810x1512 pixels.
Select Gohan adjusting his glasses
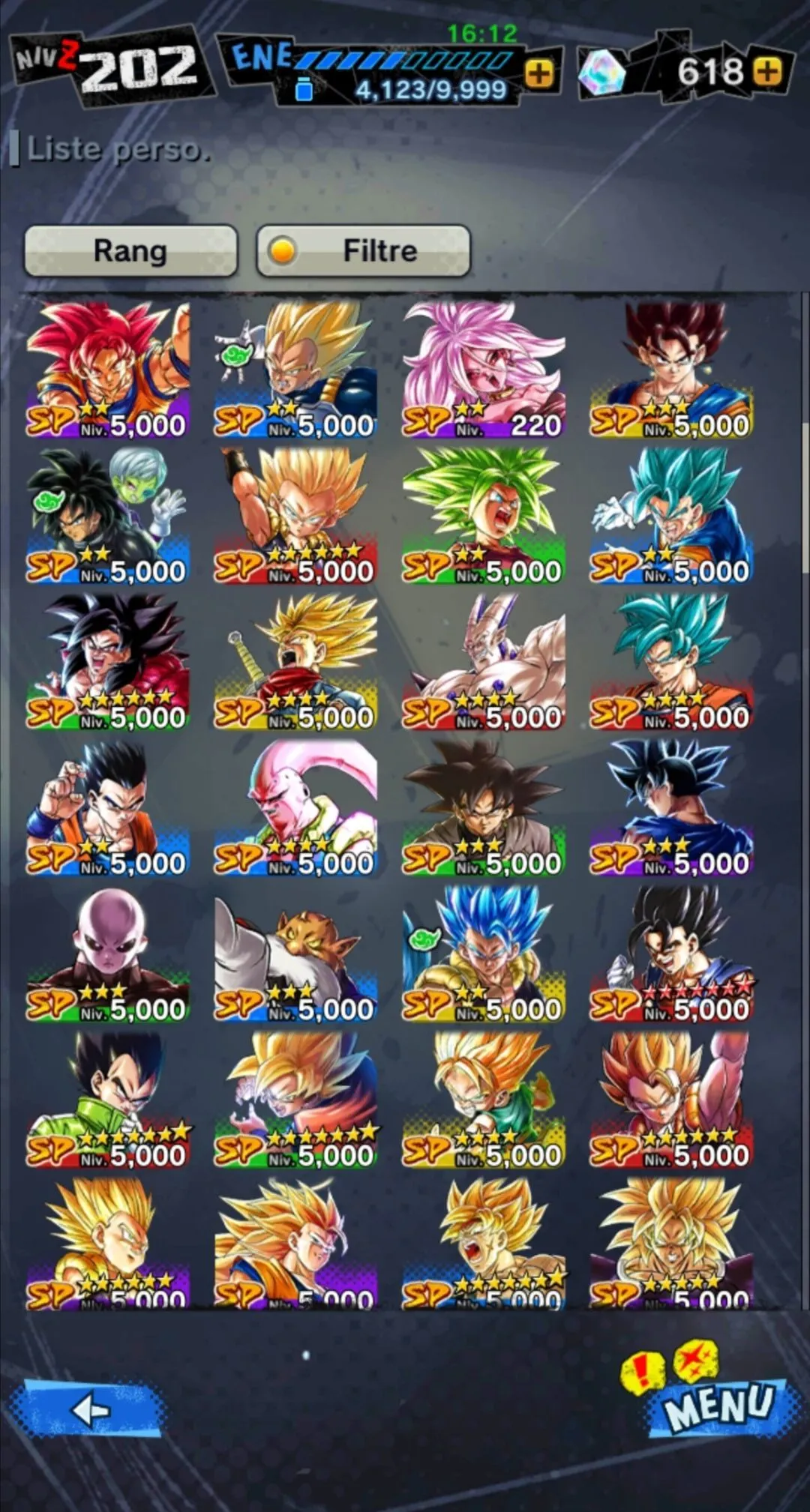point(108,807)
